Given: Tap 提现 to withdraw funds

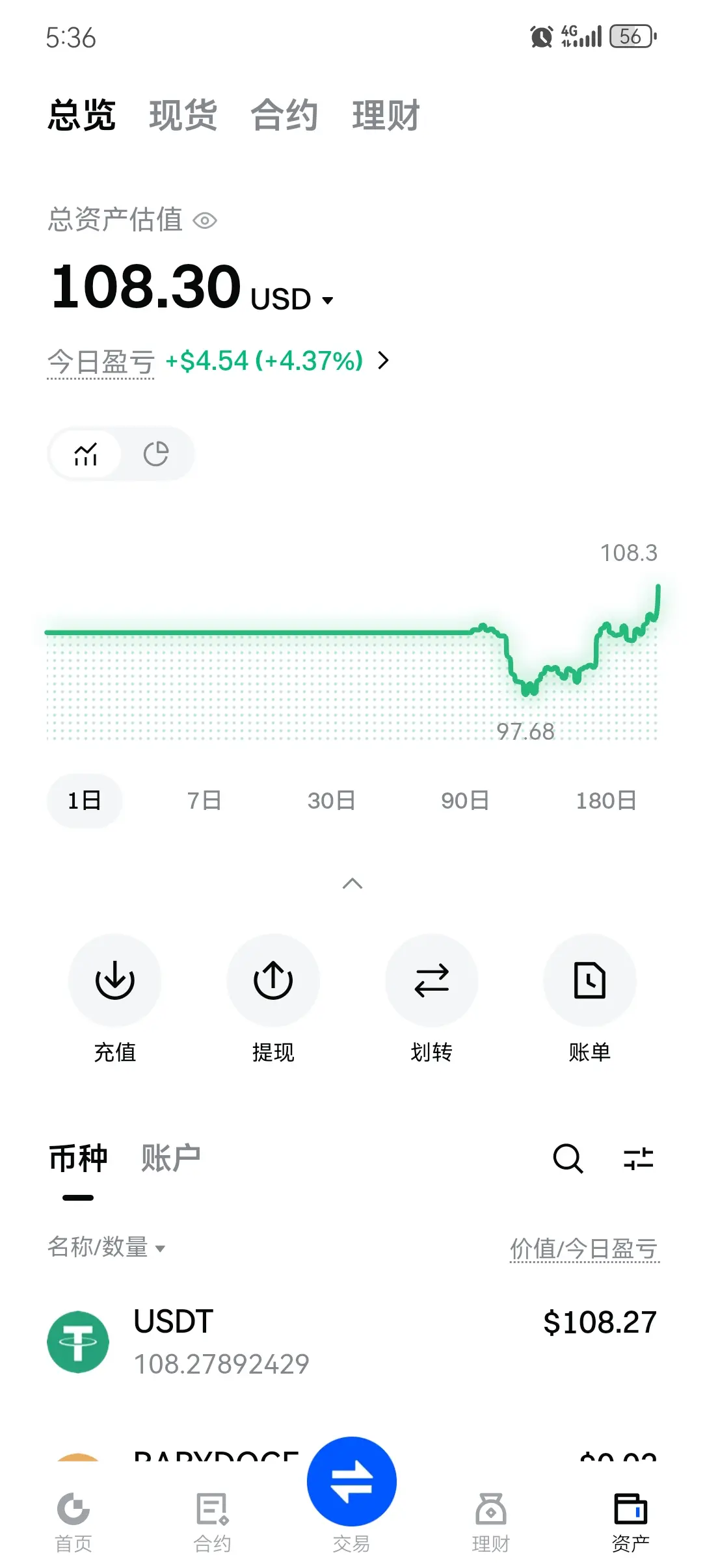Looking at the screenshot, I should point(273,980).
